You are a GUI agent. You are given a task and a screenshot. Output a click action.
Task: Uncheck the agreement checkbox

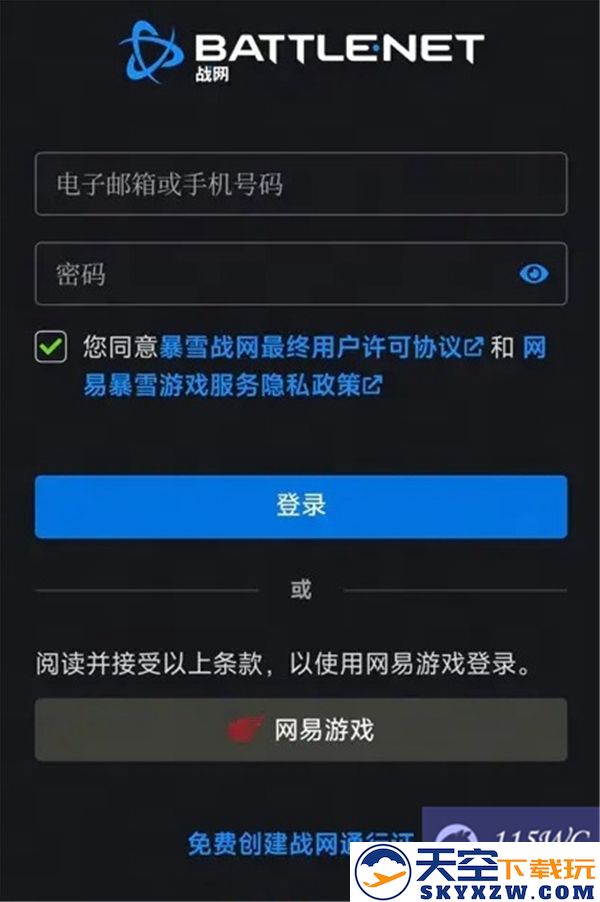pyautogui.click(x=51, y=348)
